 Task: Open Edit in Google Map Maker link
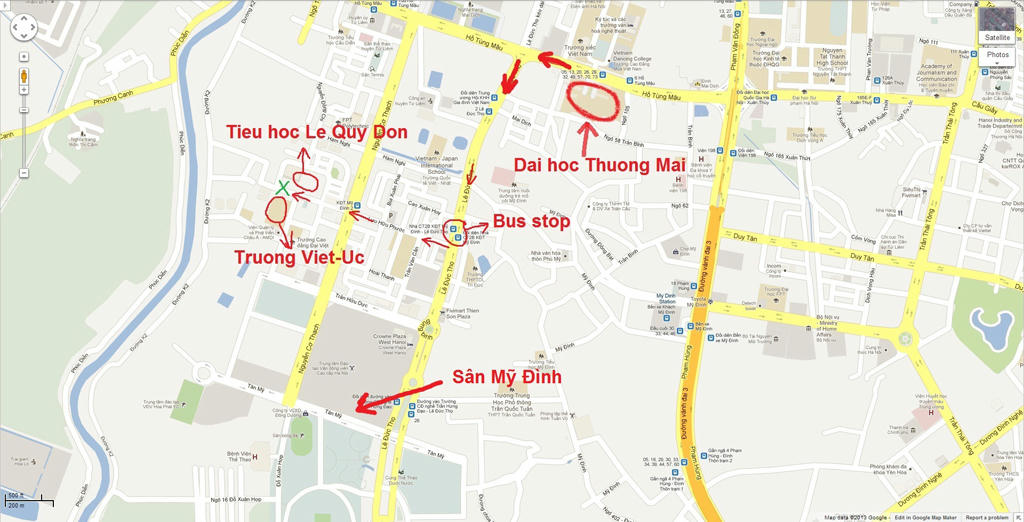pyautogui.click(x=926, y=517)
